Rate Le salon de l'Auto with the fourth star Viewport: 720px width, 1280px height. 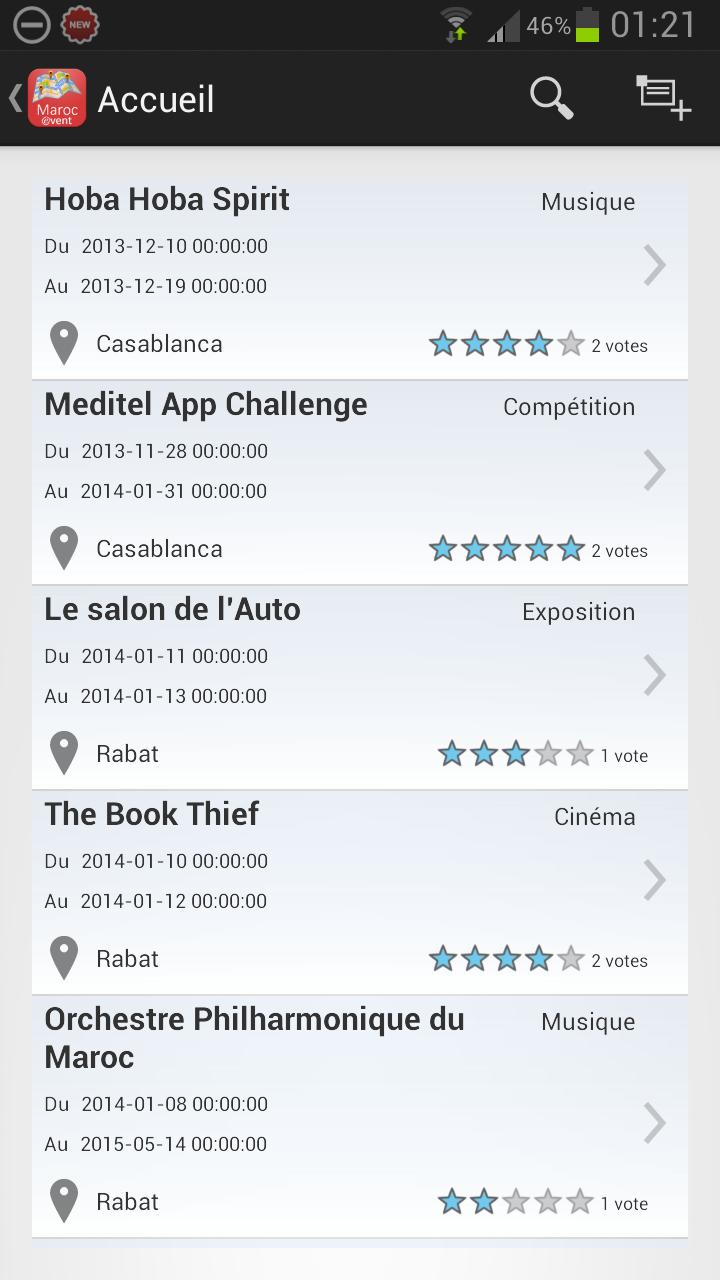(546, 752)
